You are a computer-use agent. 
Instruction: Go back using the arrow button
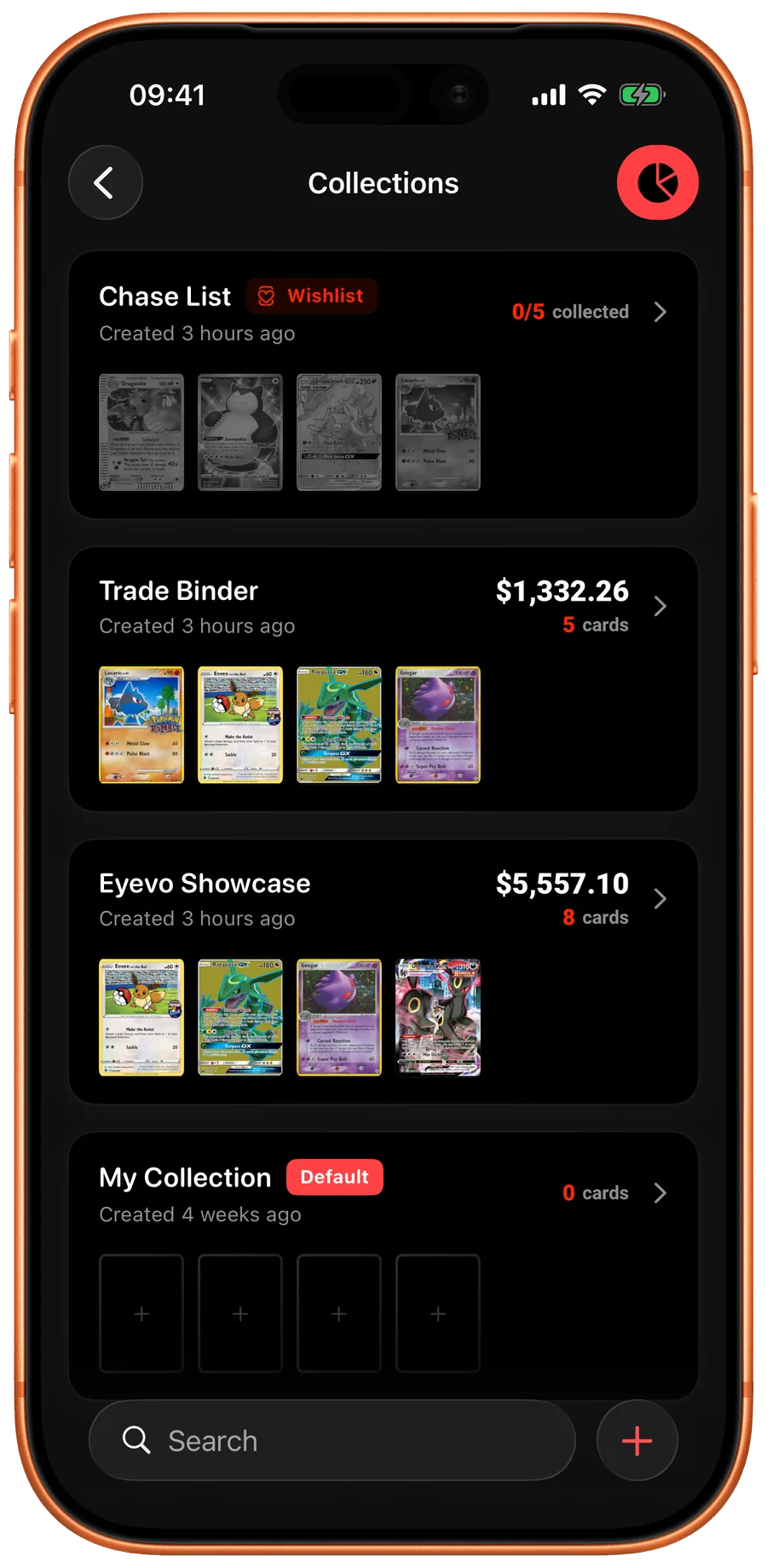pos(105,182)
